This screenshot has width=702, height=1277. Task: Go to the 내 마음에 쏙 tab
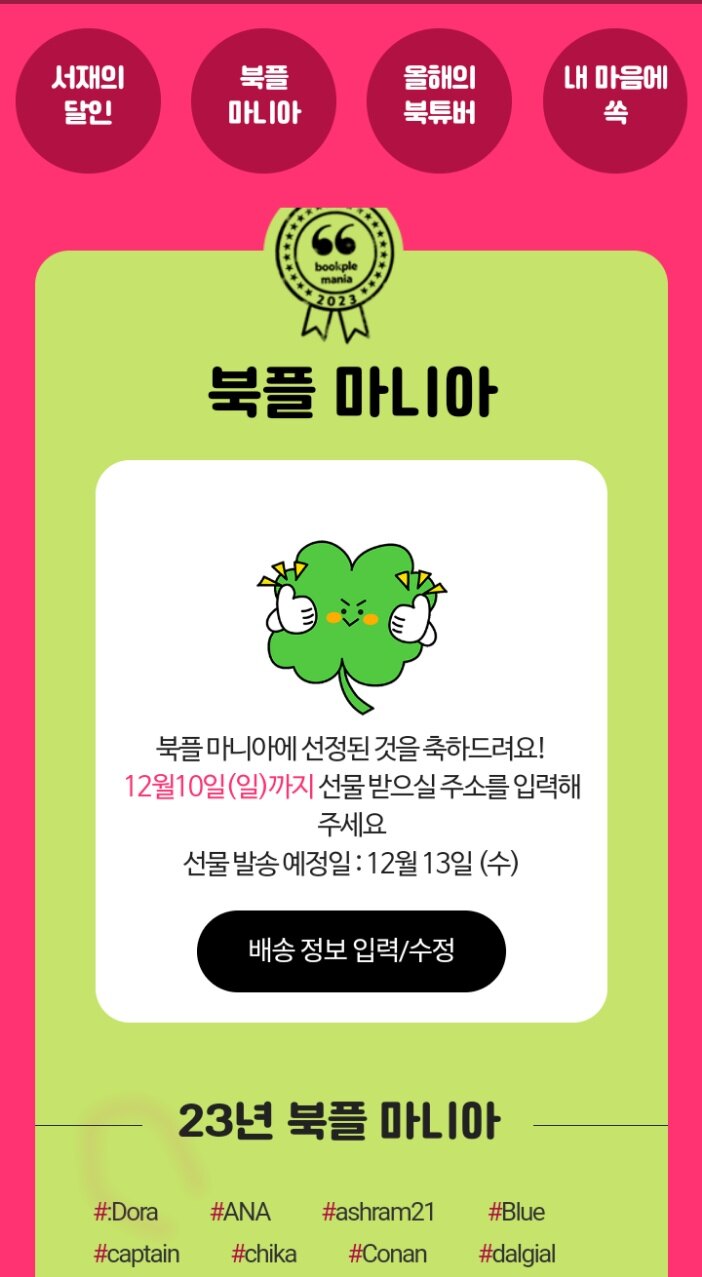click(615, 97)
